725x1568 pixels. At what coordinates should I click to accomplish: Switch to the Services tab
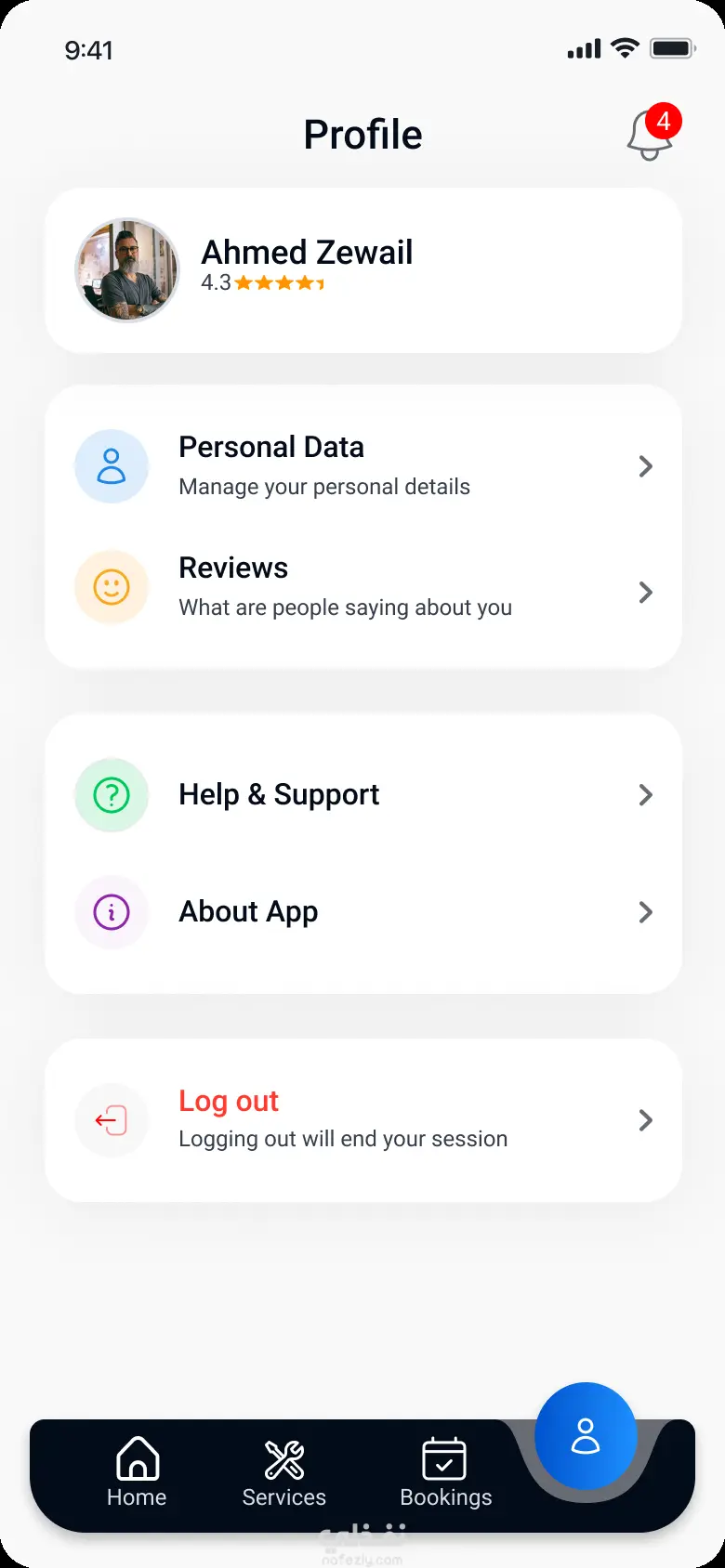[x=283, y=1471]
